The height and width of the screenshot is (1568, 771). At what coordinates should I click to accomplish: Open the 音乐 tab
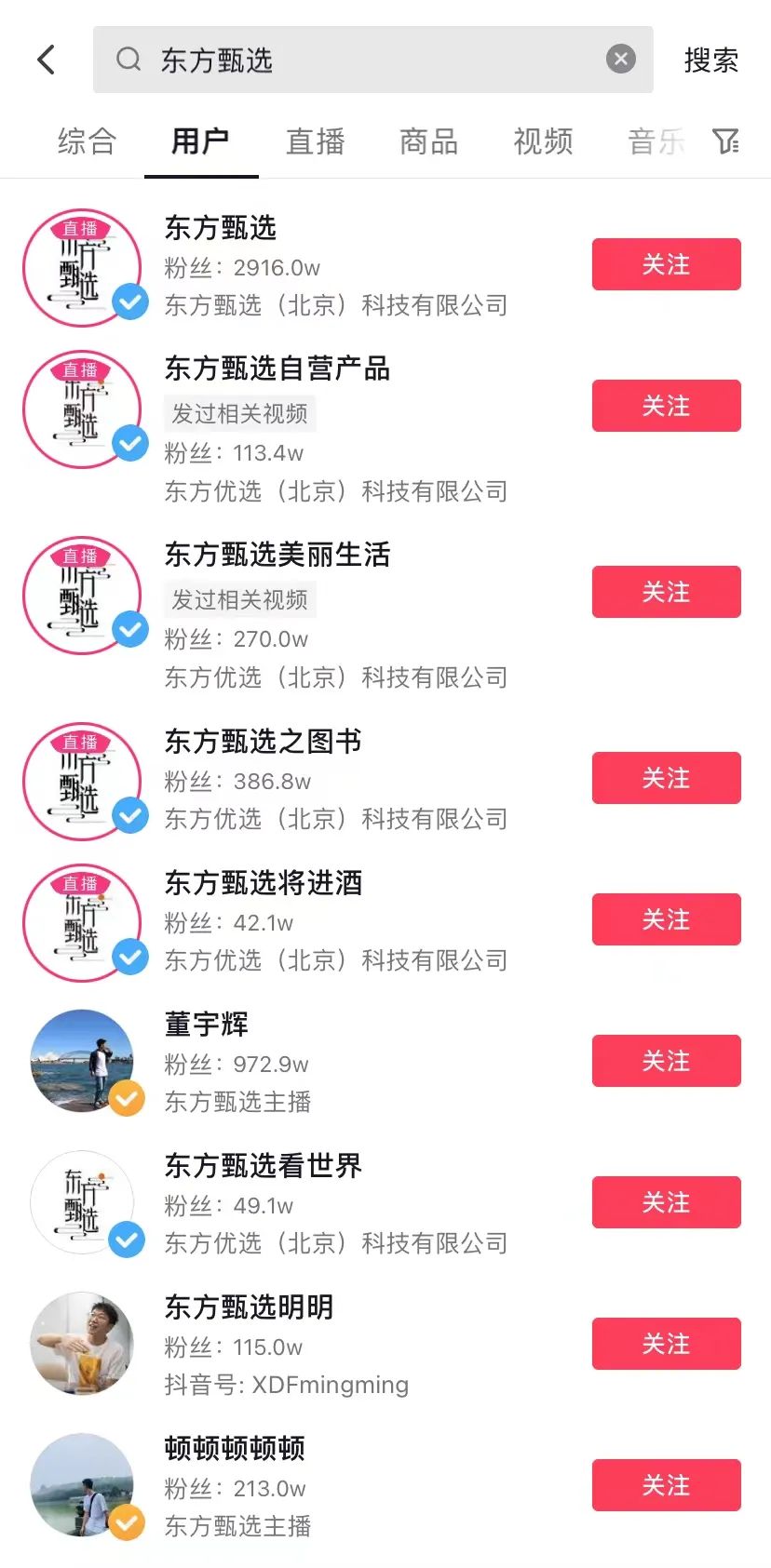[656, 141]
